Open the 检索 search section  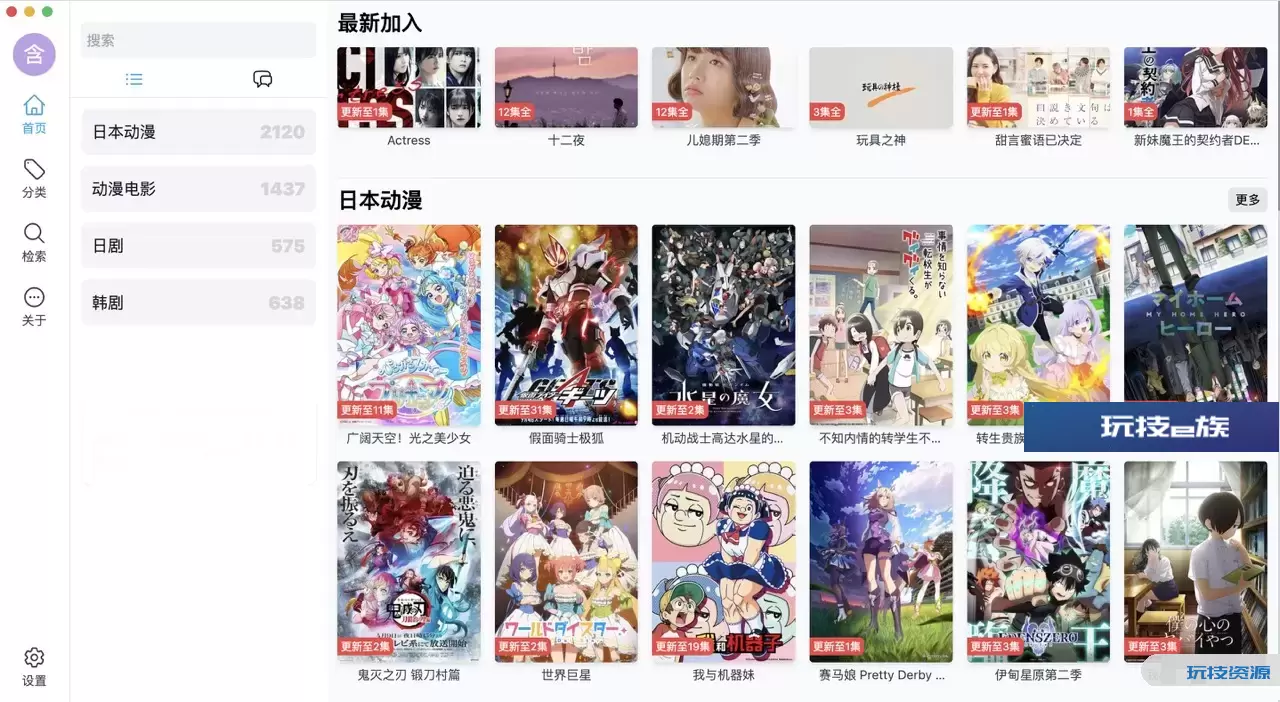[34, 242]
